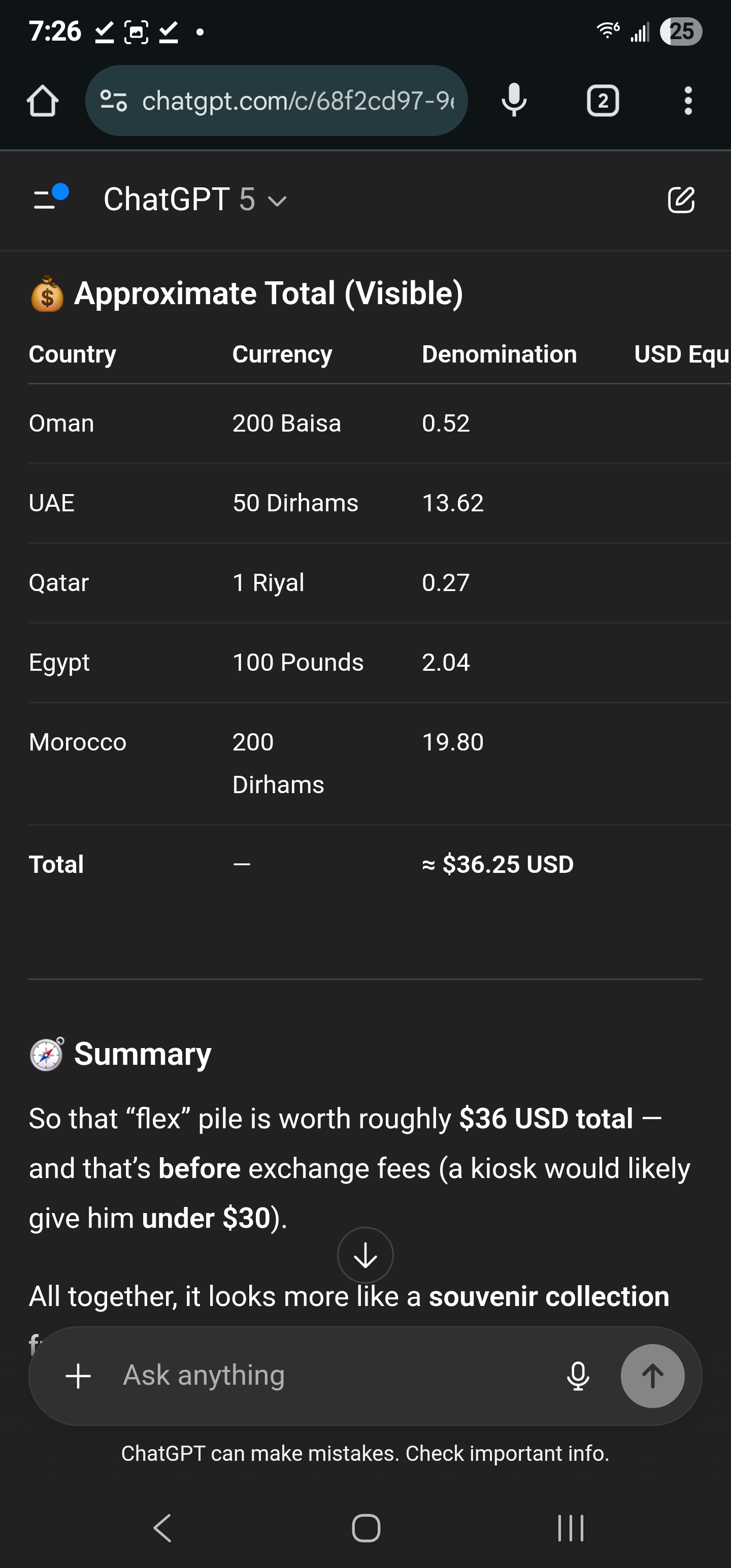Go back using the system navigation bar
The width and height of the screenshot is (731, 1568).
(162, 1528)
